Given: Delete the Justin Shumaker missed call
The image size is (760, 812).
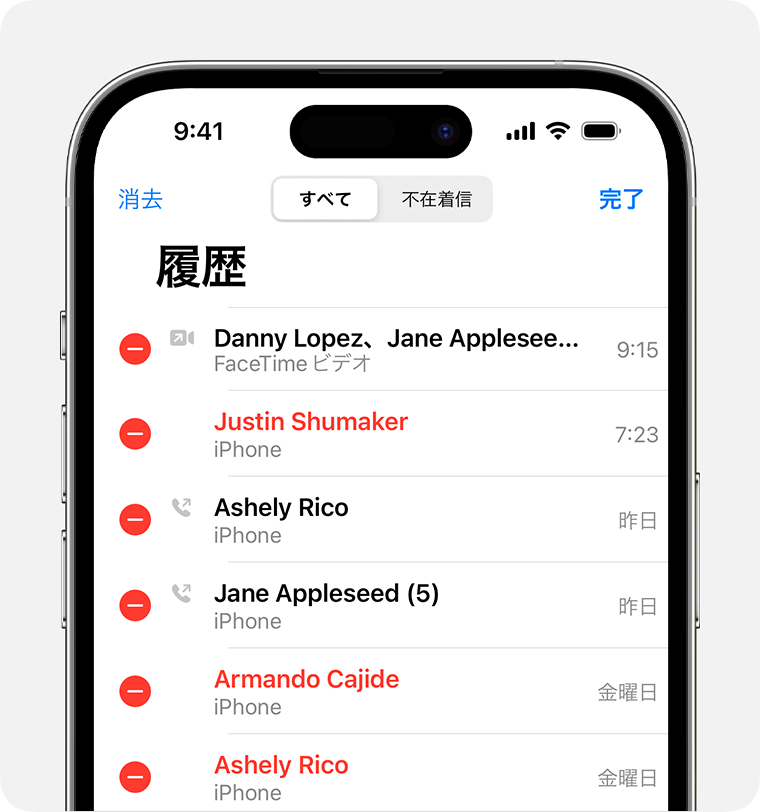Looking at the screenshot, I should [x=135, y=434].
